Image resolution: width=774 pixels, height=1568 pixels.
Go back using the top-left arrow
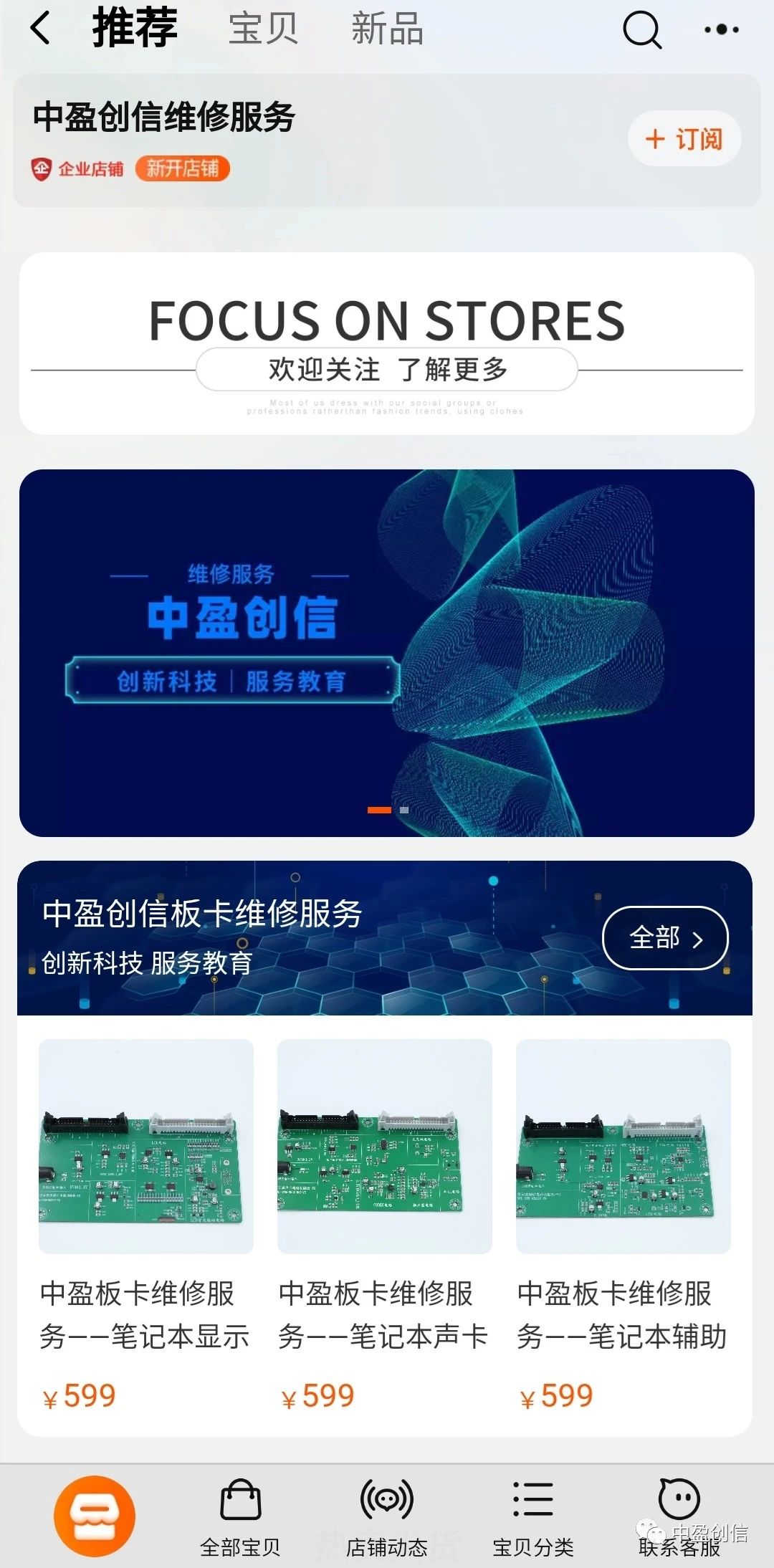(41, 29)
